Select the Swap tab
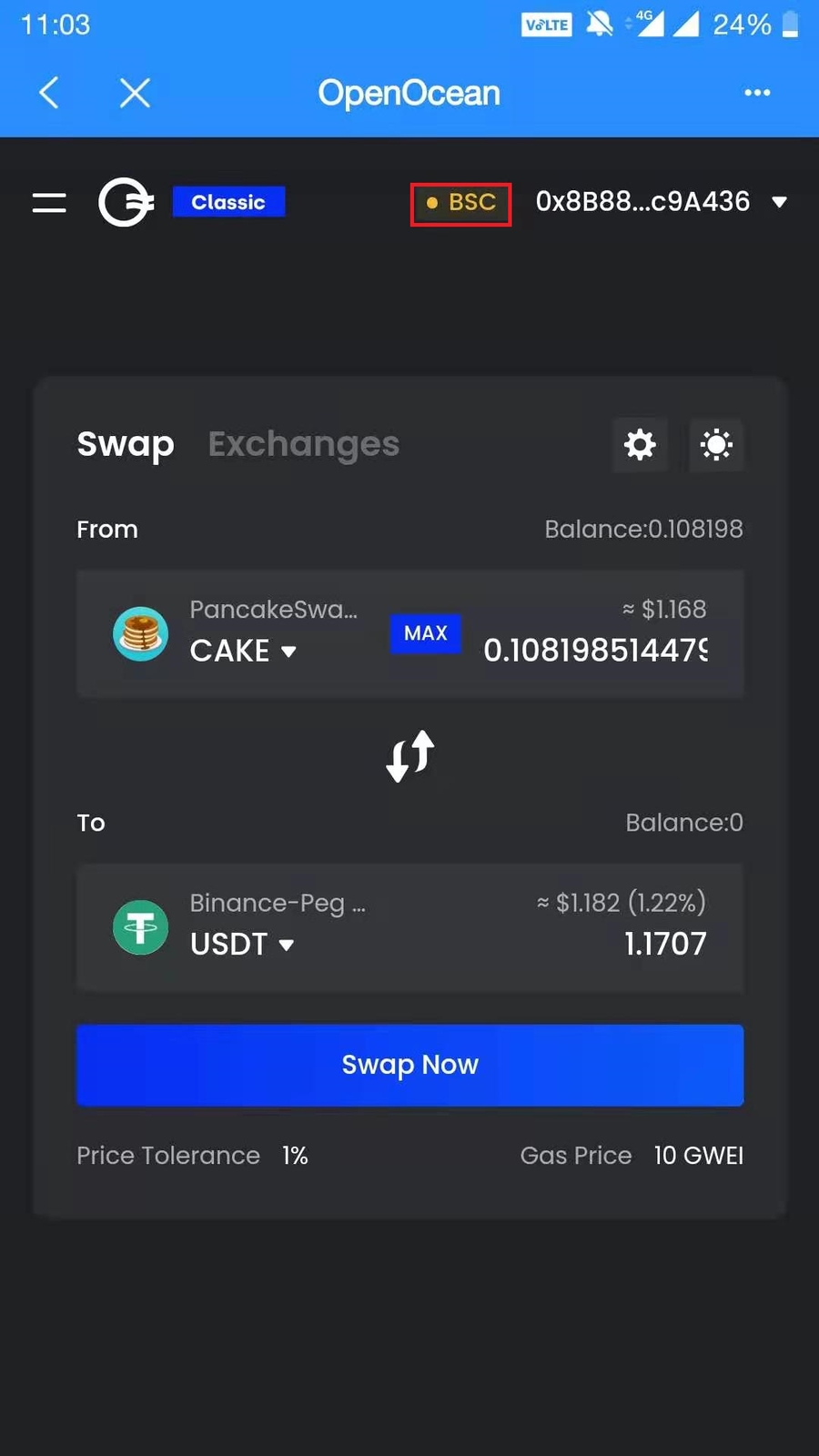 point(126,444)
